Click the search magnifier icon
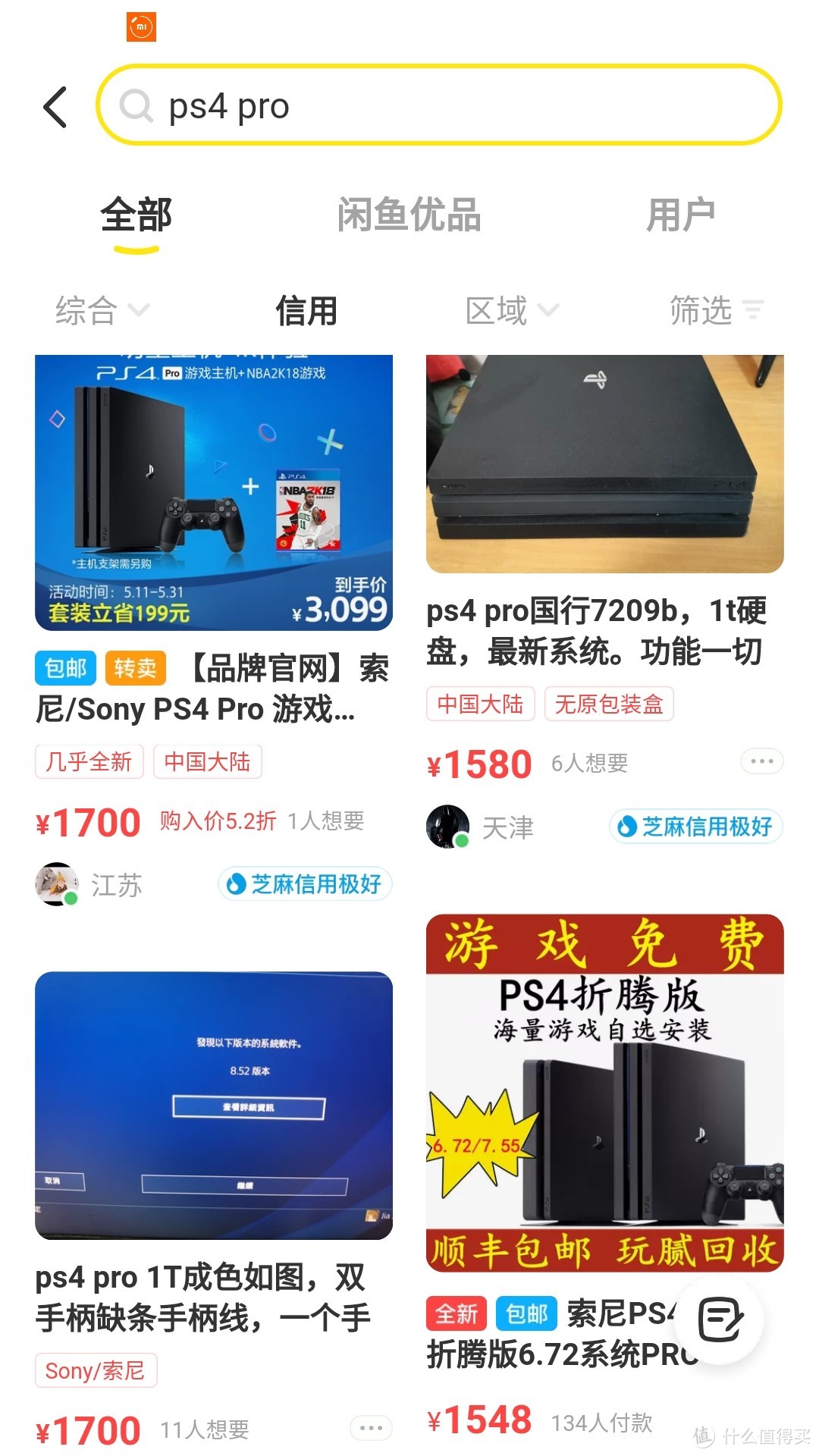The height and width of the screenshot is (1456, 819). point(136,106)
